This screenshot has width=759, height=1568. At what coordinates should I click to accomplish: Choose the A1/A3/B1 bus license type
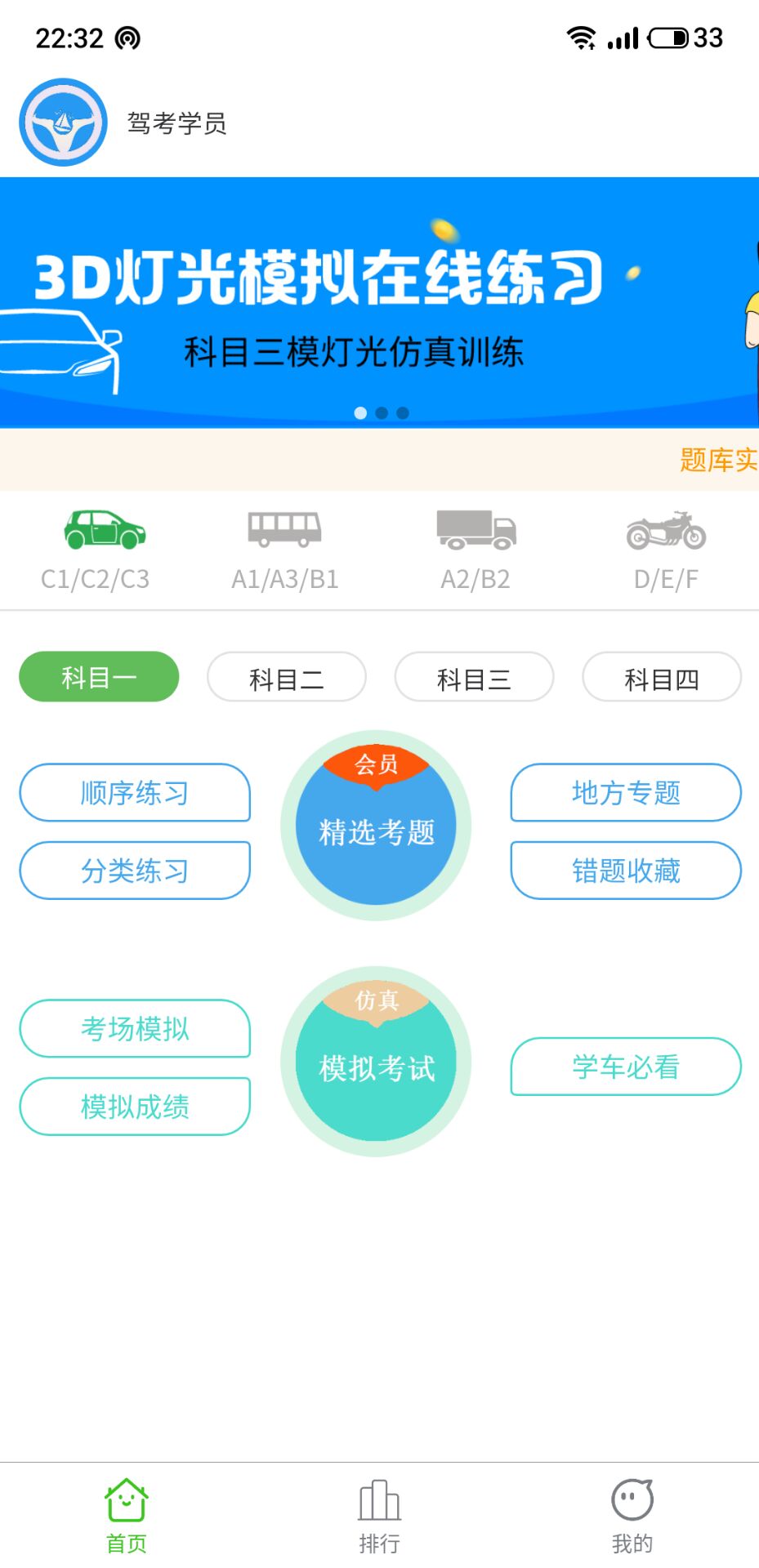click(x=285, y=549)
